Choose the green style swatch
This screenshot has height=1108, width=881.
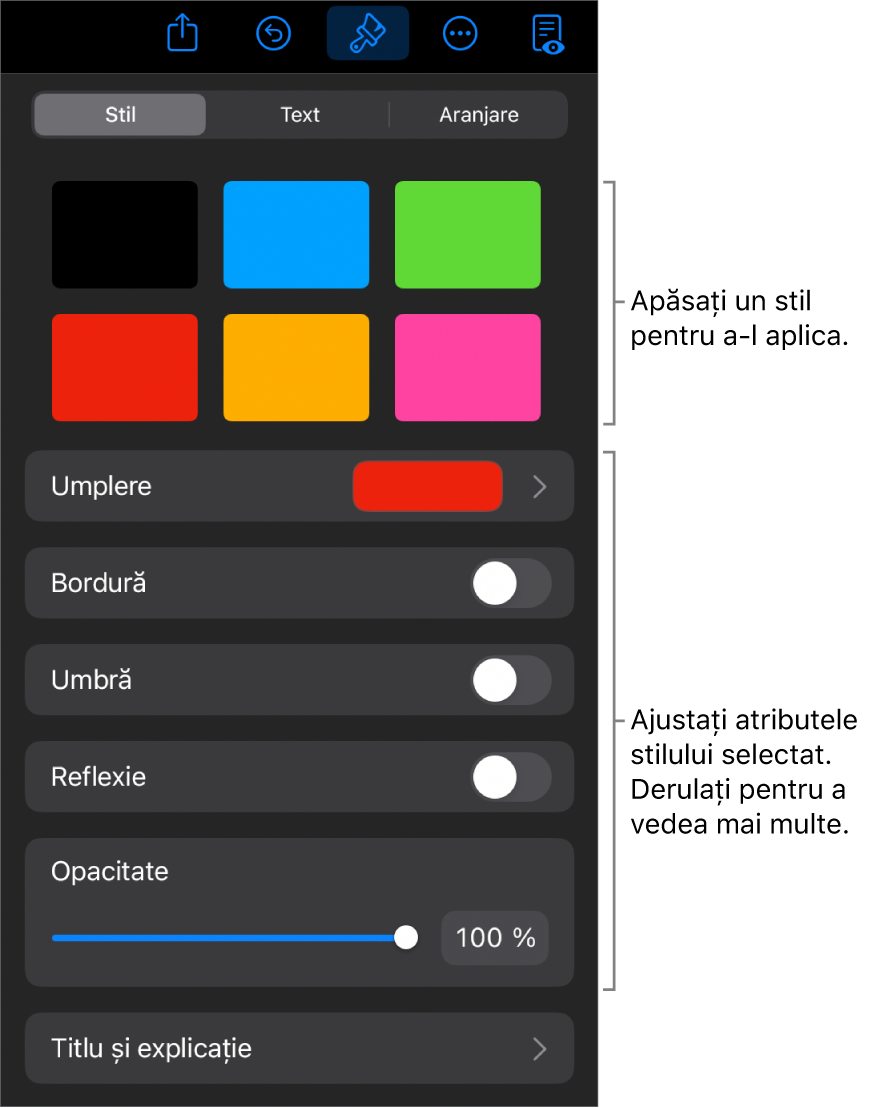[468, 235]
